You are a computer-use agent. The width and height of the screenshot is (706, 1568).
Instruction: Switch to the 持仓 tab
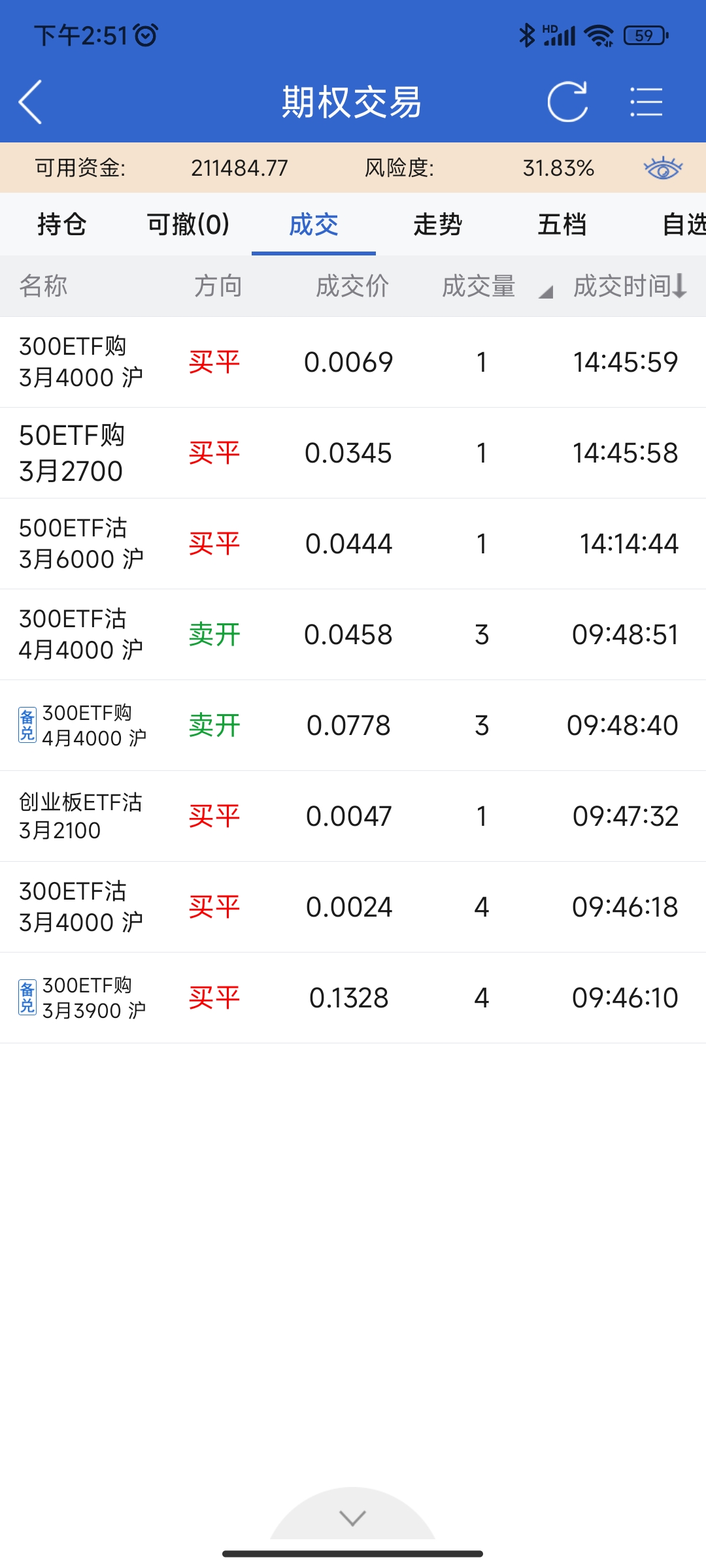(x=62, y=224)
